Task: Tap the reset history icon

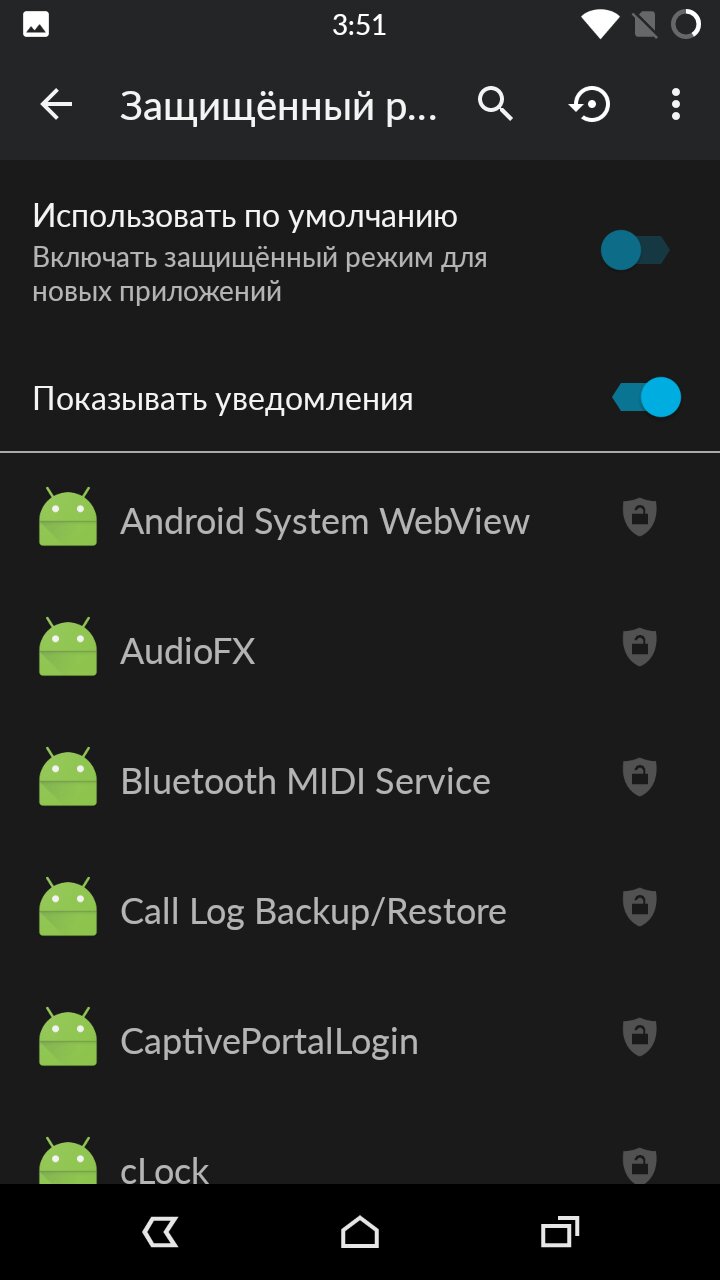Action: (590, 104)
